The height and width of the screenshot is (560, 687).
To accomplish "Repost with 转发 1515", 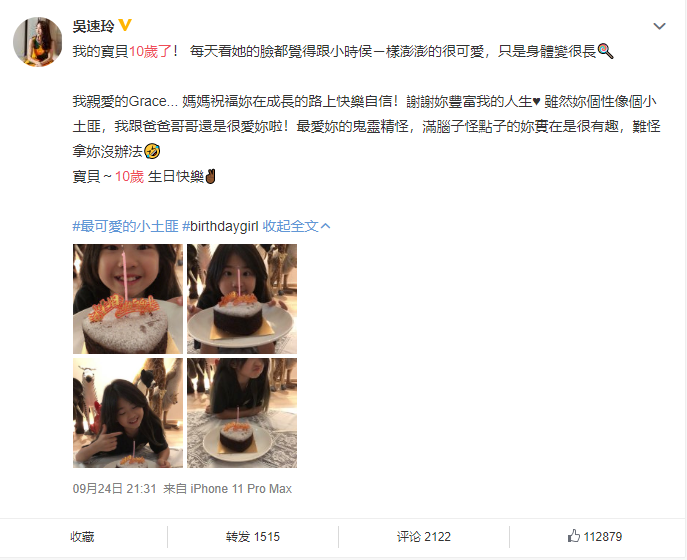I will (x=253, y=537).
